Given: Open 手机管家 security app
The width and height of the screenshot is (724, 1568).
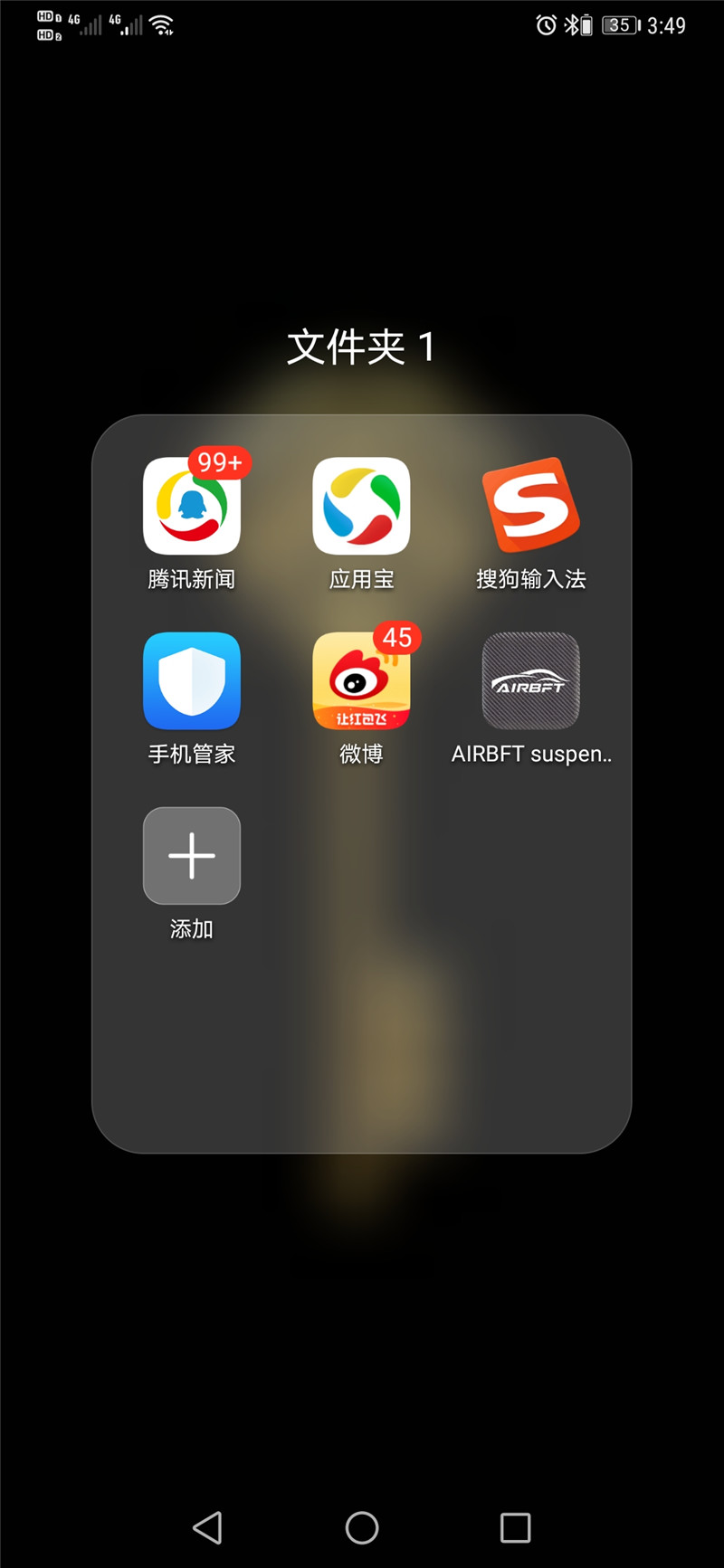Looking at the screenshot, I should point(192,681).
